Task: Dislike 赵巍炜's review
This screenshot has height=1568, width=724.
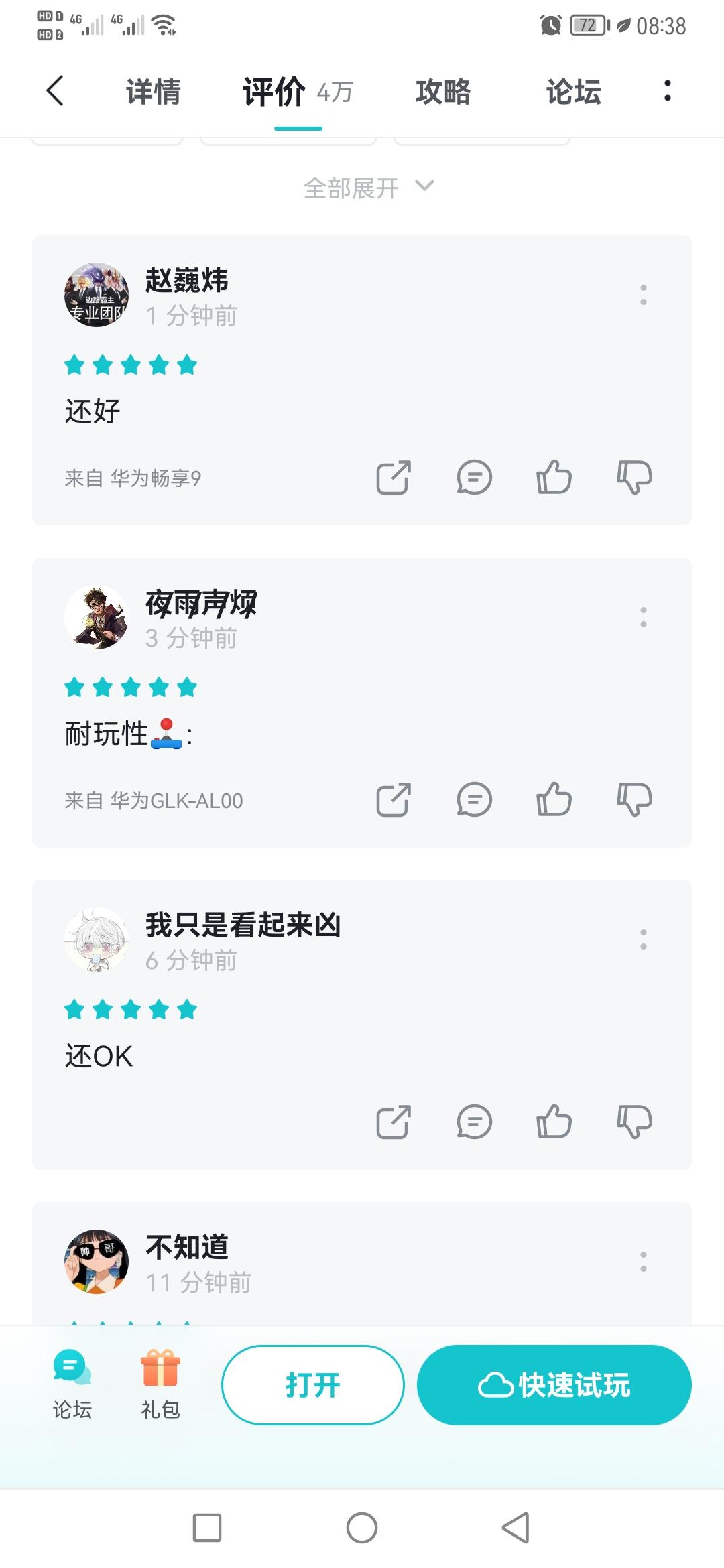Action: click(x=634, y=478)
